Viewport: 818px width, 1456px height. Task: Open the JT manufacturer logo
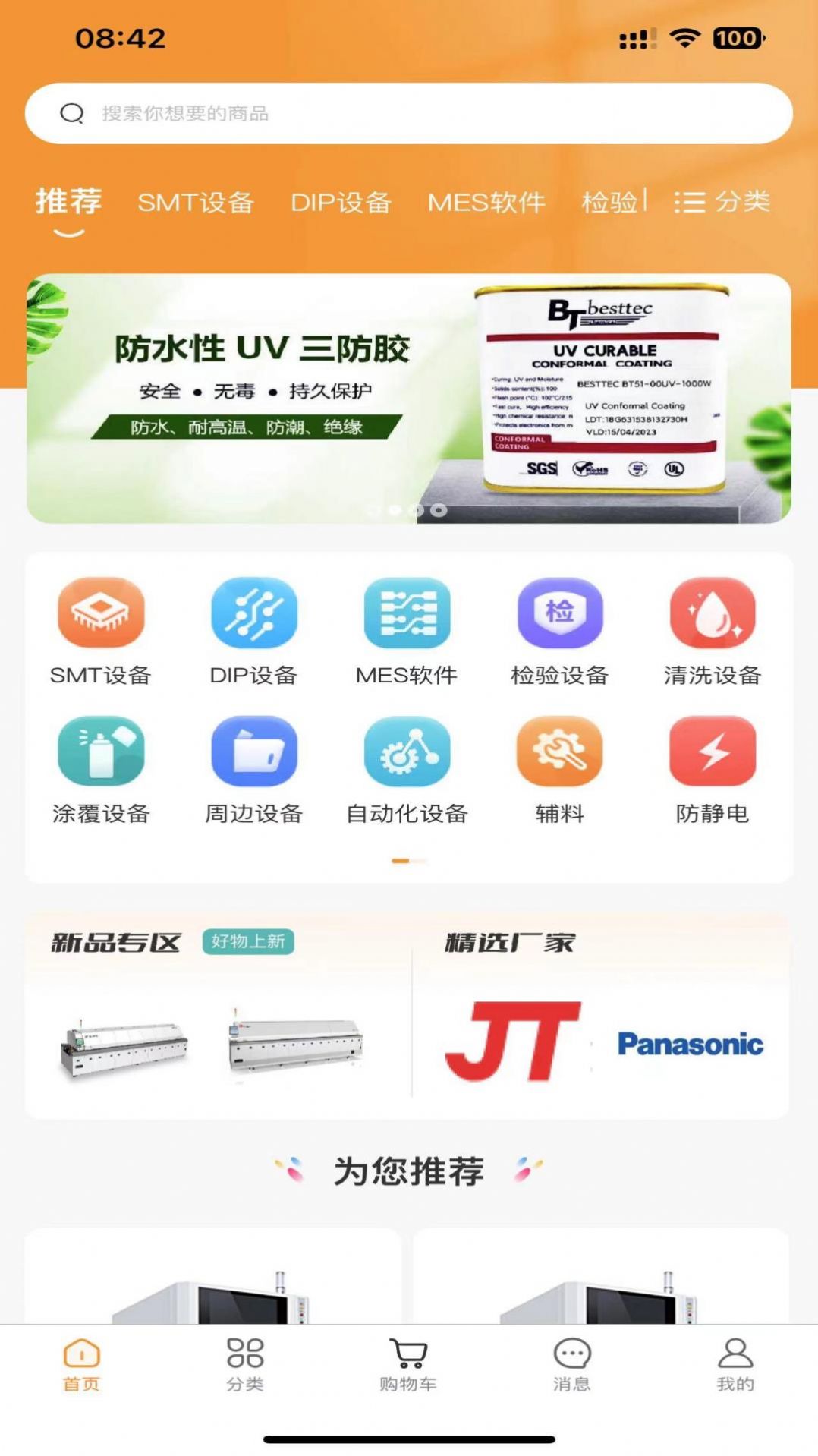click(x=514, y=1042)
